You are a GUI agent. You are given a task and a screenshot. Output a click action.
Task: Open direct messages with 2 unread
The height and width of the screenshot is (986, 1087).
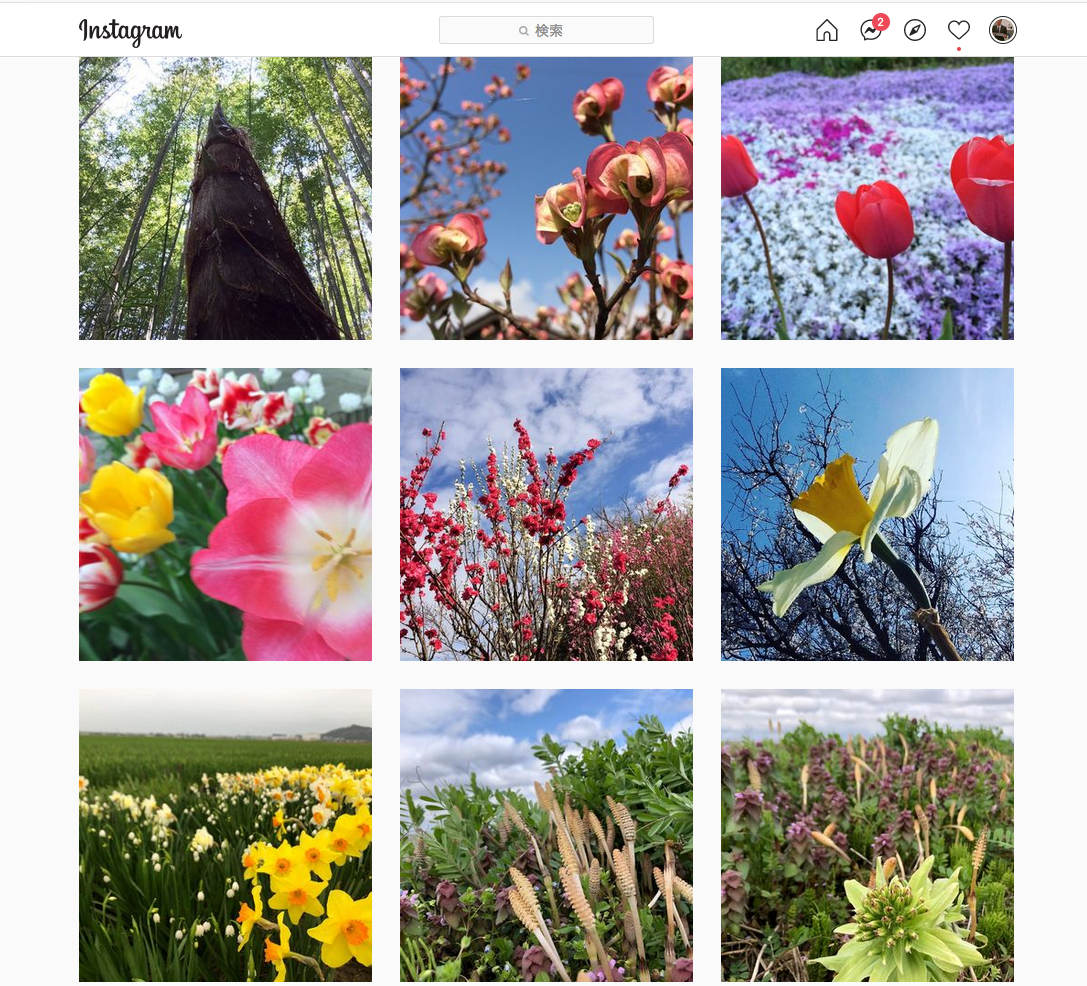coord(871,31)
